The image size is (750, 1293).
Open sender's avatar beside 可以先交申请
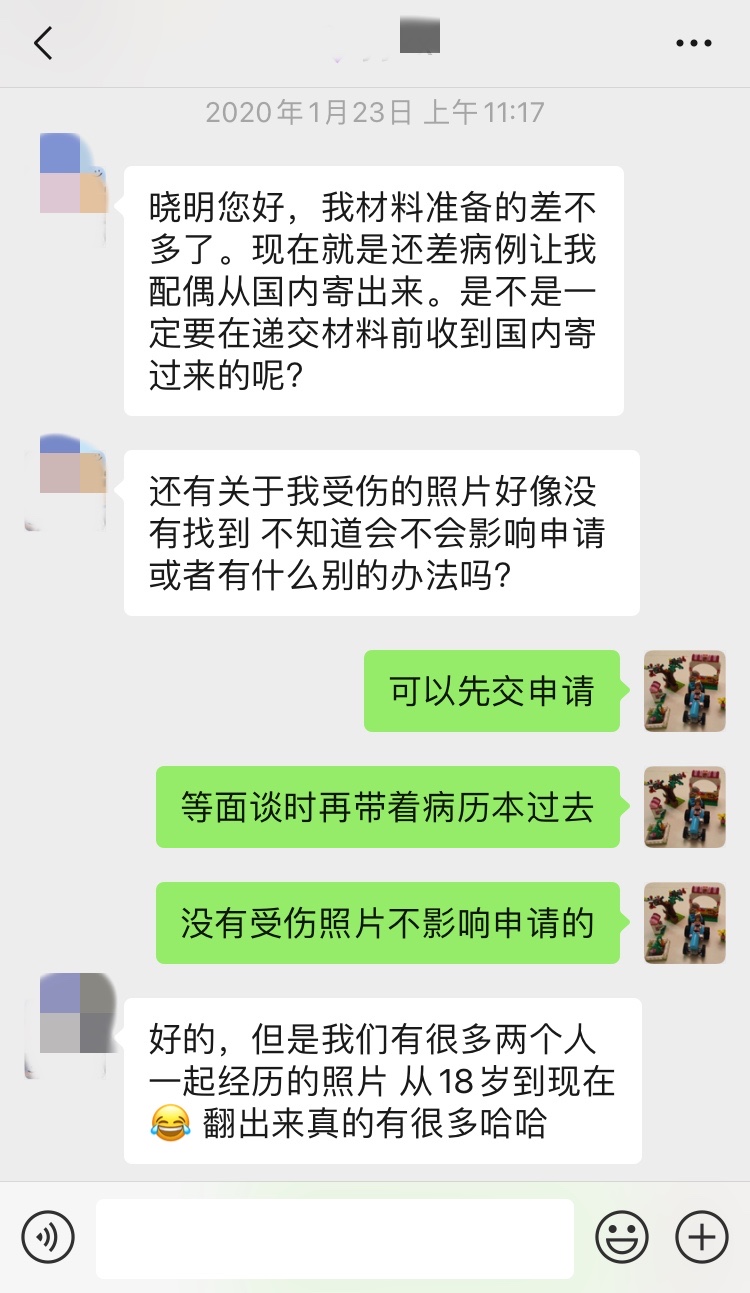685,691
